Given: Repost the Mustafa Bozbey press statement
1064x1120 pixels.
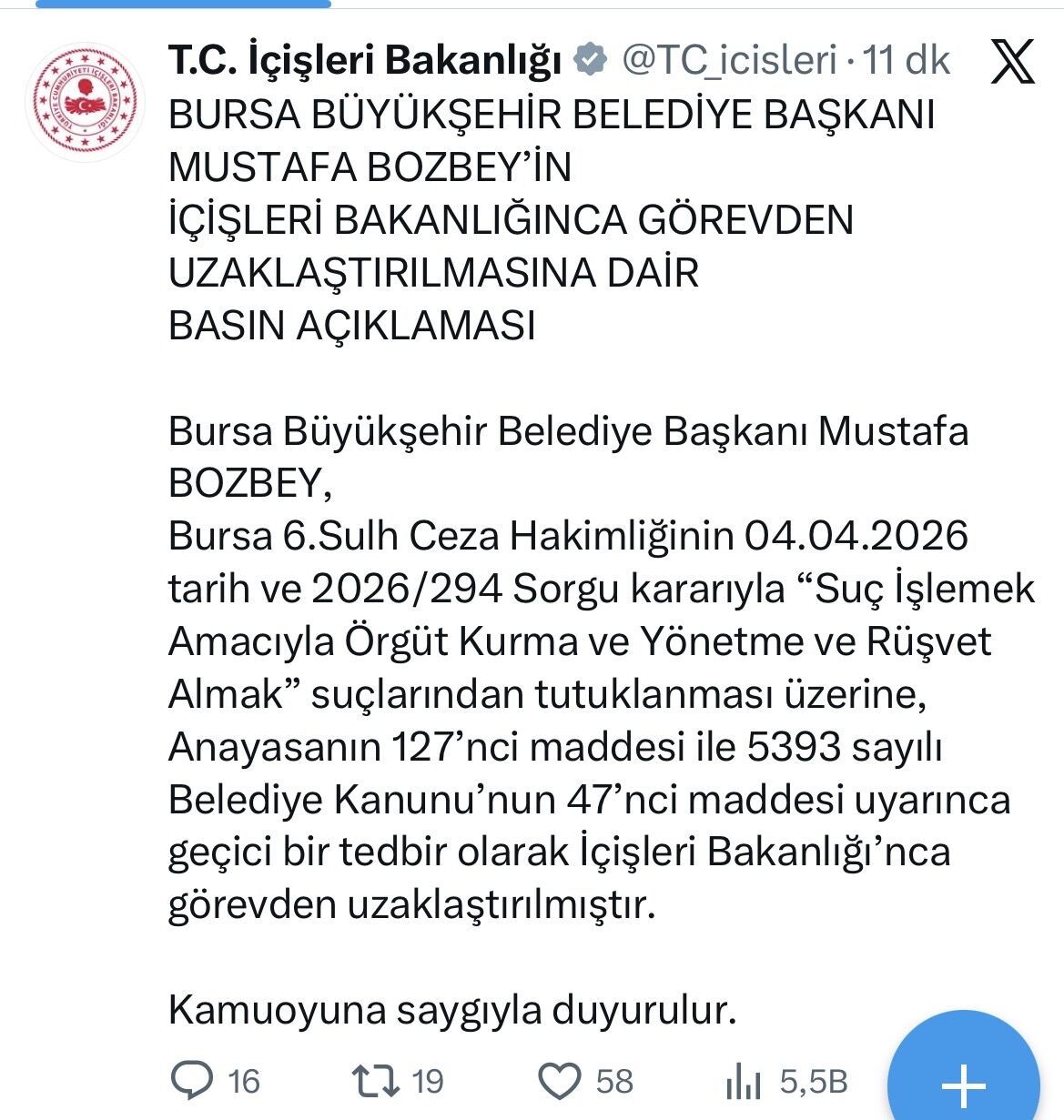Looking at the screenshot, I should pos(376,1081).
